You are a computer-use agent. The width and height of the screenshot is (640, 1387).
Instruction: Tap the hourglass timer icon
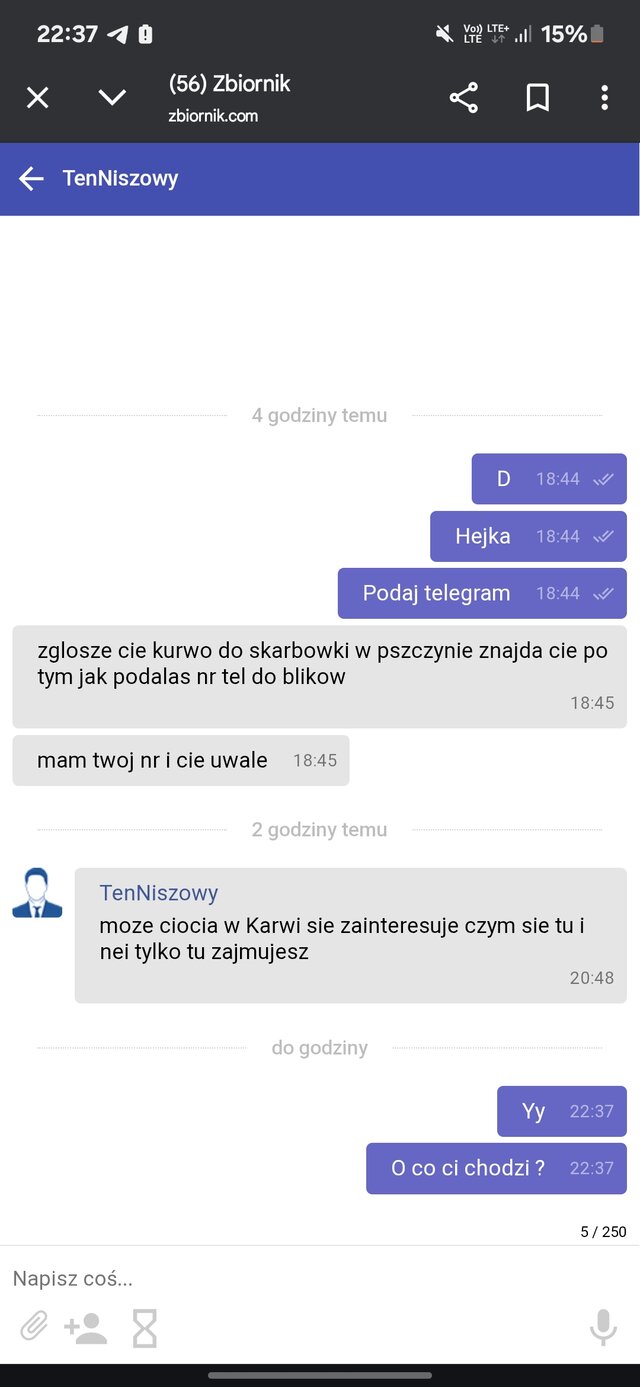point(145,1328)
